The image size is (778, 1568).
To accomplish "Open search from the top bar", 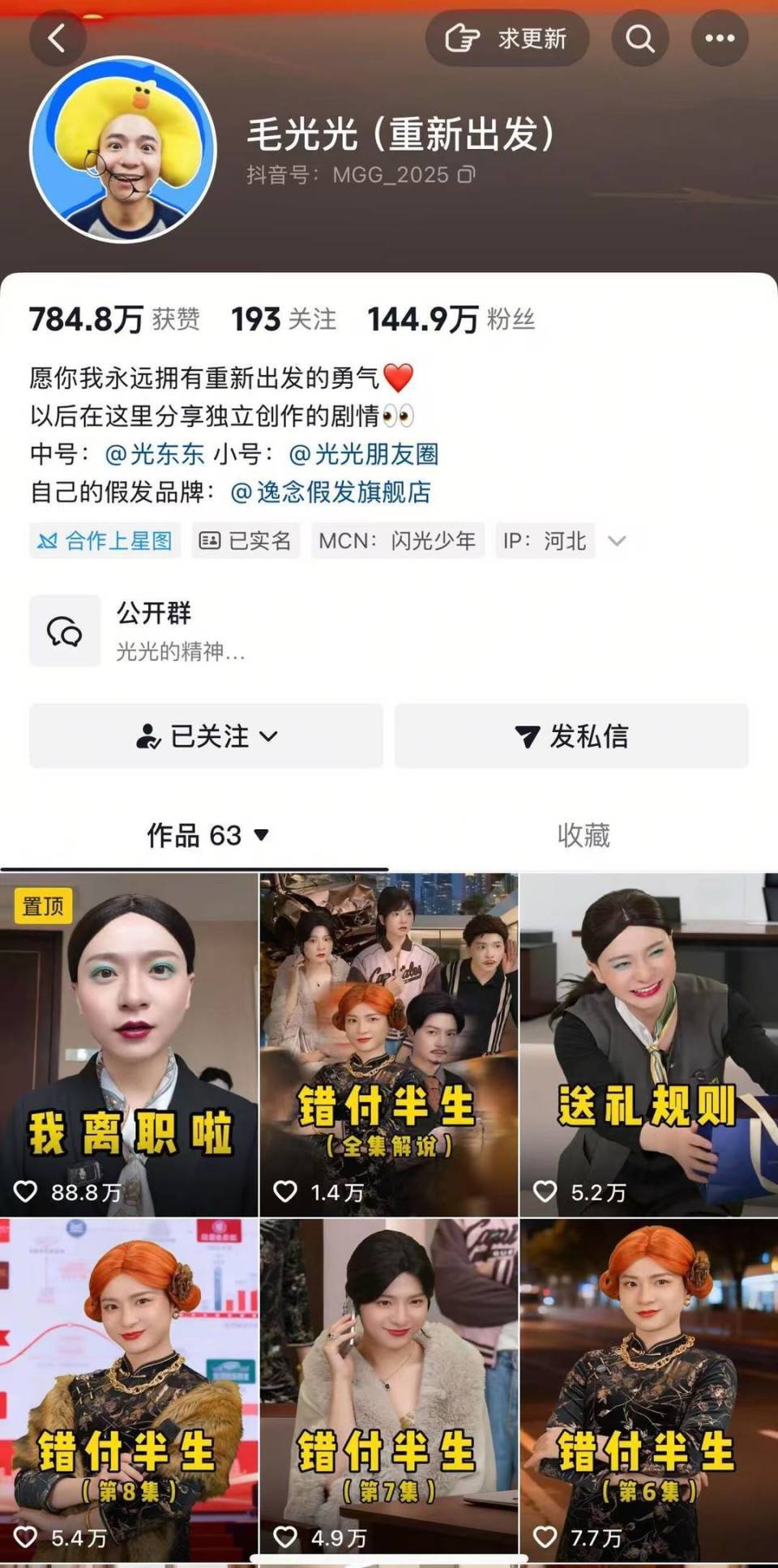I will click(639, 36).
